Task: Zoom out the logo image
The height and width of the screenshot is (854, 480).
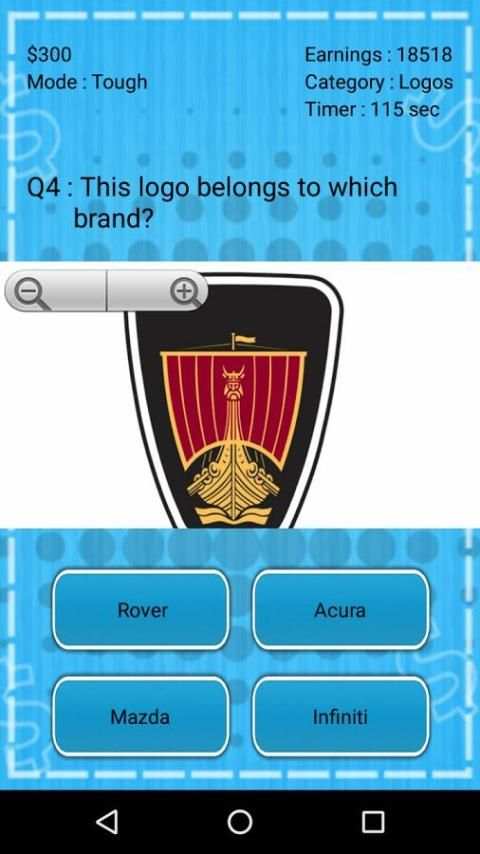Action: 56,291
